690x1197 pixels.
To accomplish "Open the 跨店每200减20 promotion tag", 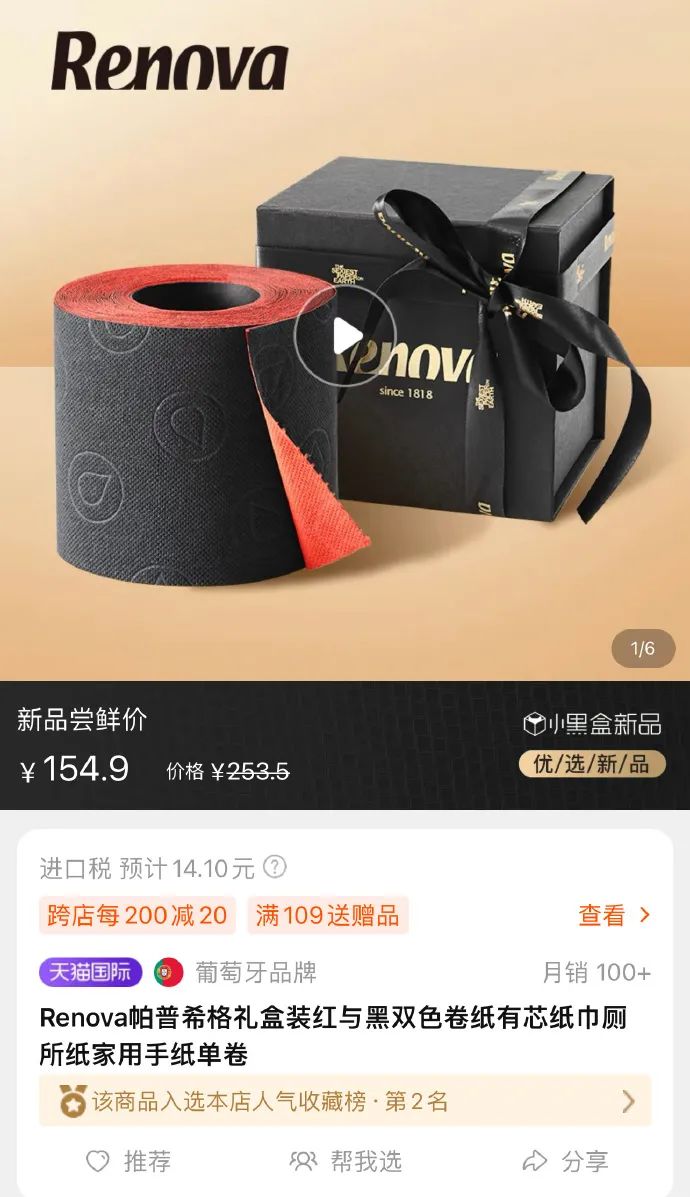I will 138,915.
